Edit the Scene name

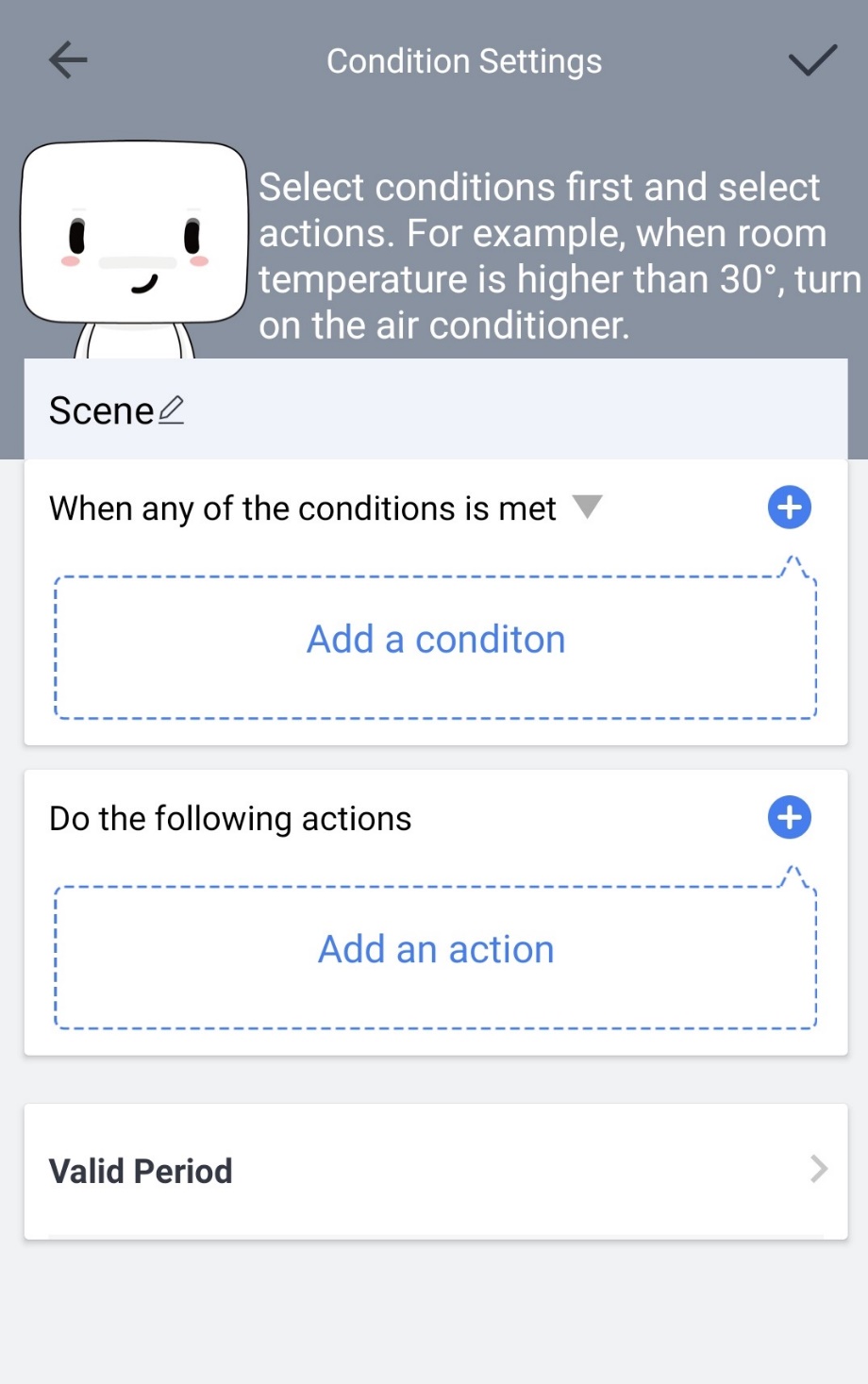171,410
